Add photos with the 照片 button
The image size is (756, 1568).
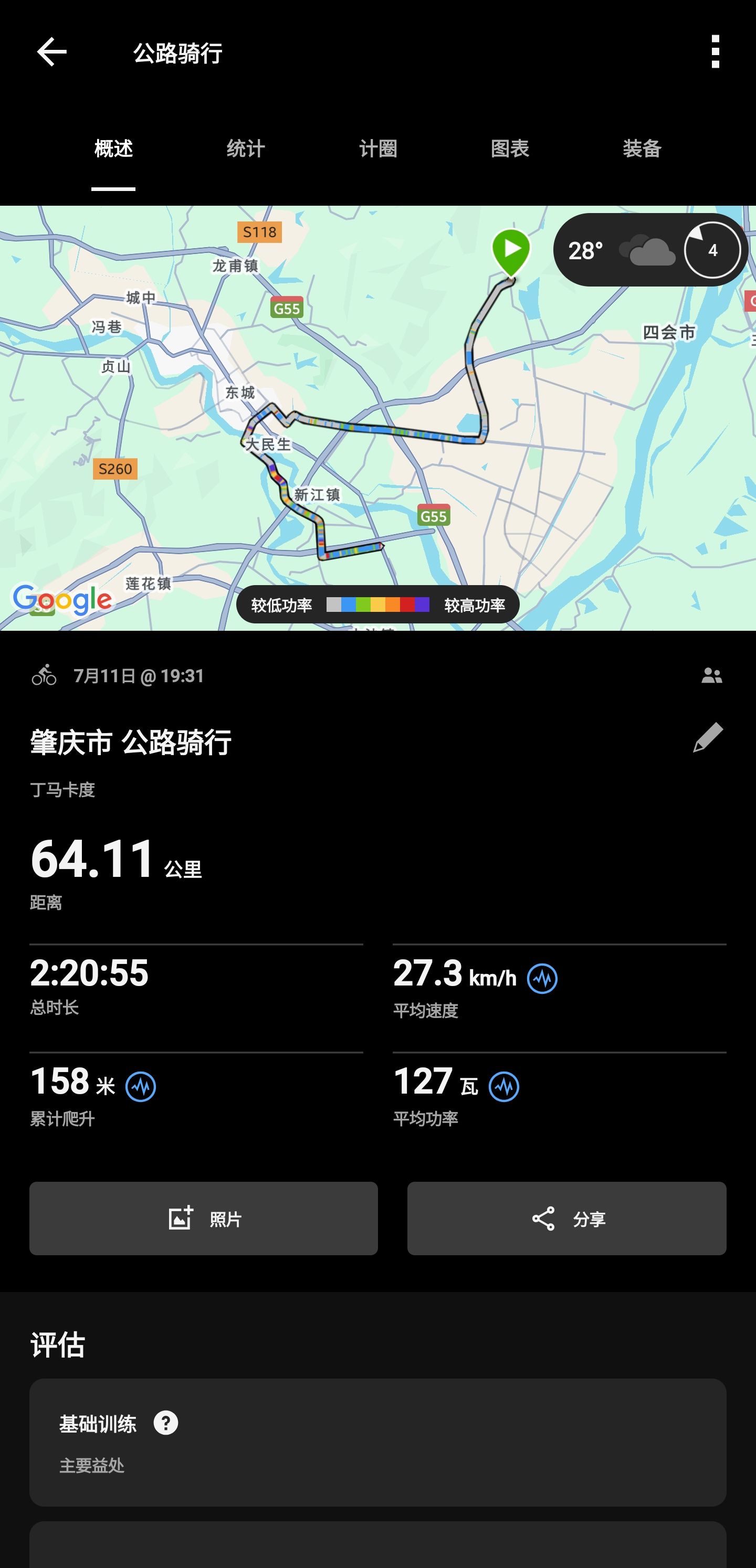coord(204,1219)
